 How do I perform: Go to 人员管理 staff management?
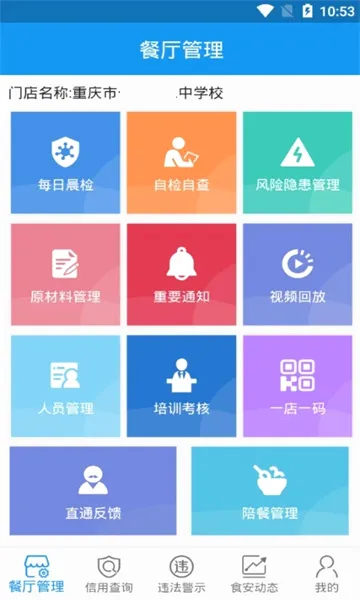[65, 386]
